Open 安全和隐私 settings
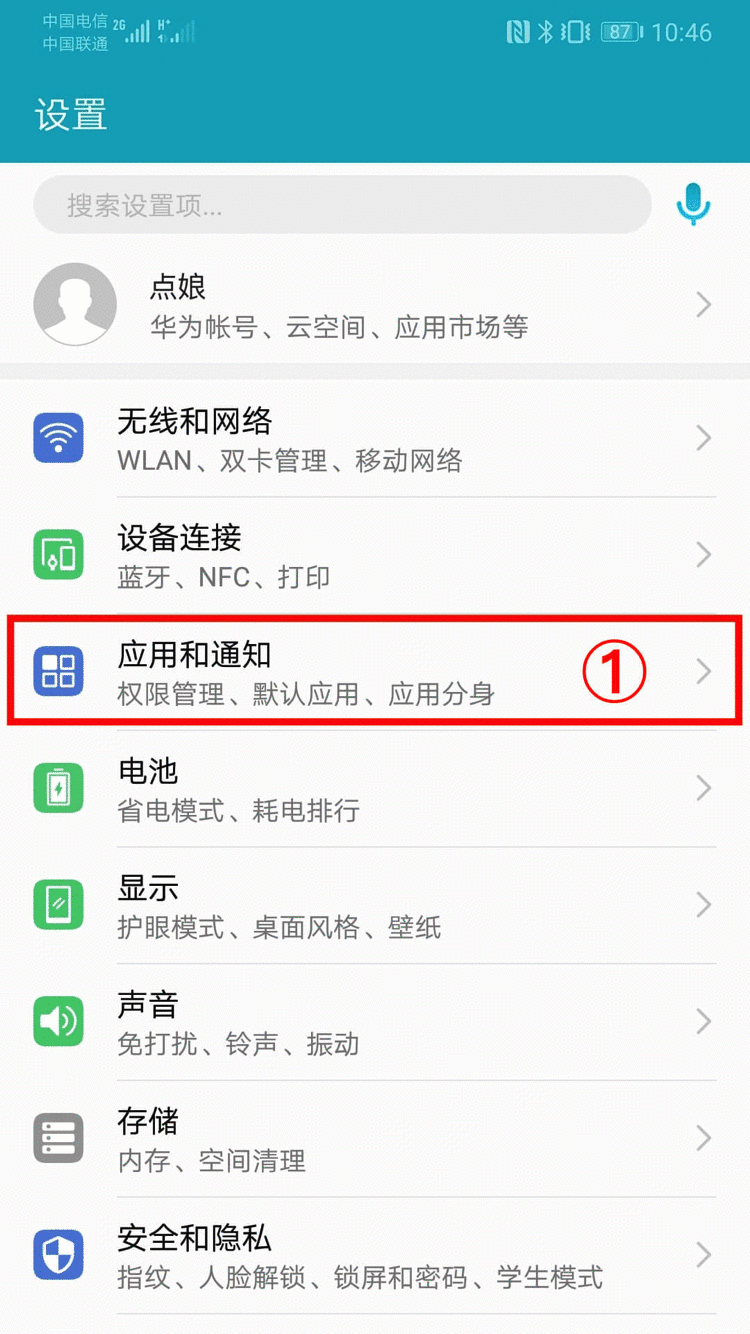Screen dimensions: 750x1334 coord(375,1256)
